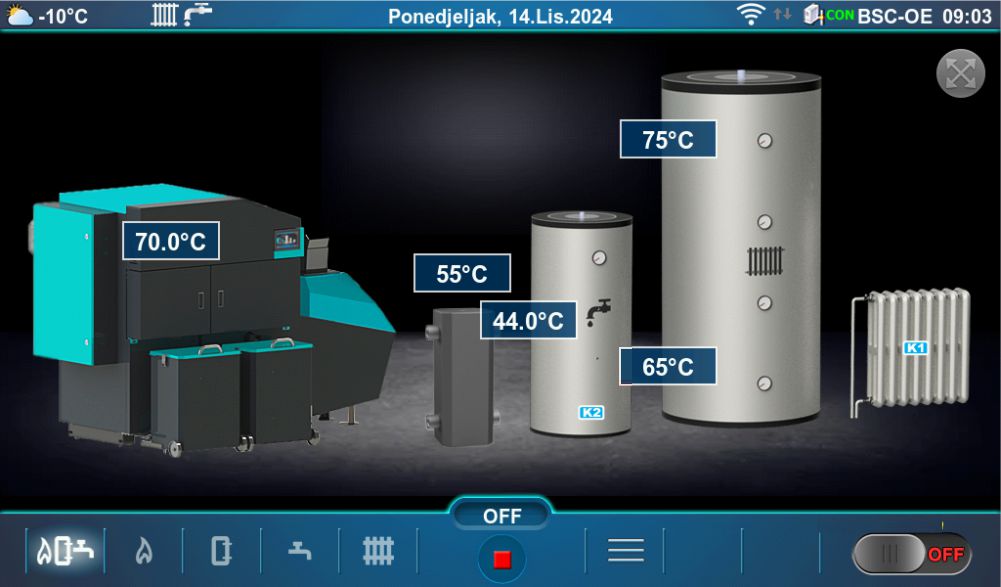
Task: Tap the 55°C temperature box
Action: click(x=462, y=273)
